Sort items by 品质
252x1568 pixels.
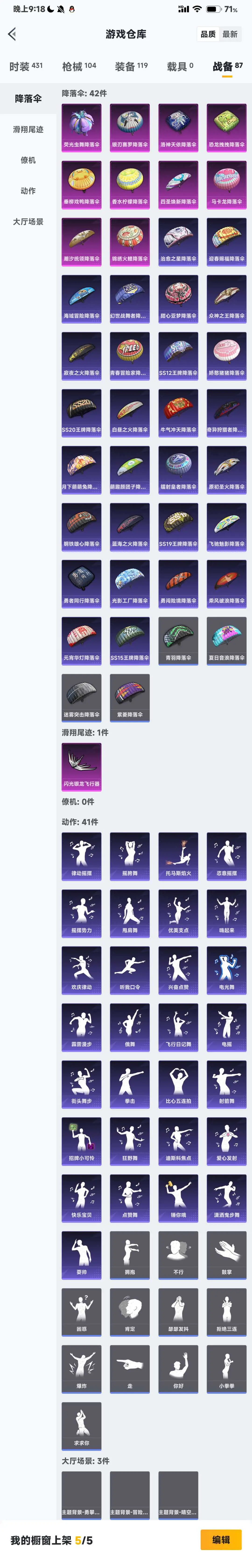[208, 34]
